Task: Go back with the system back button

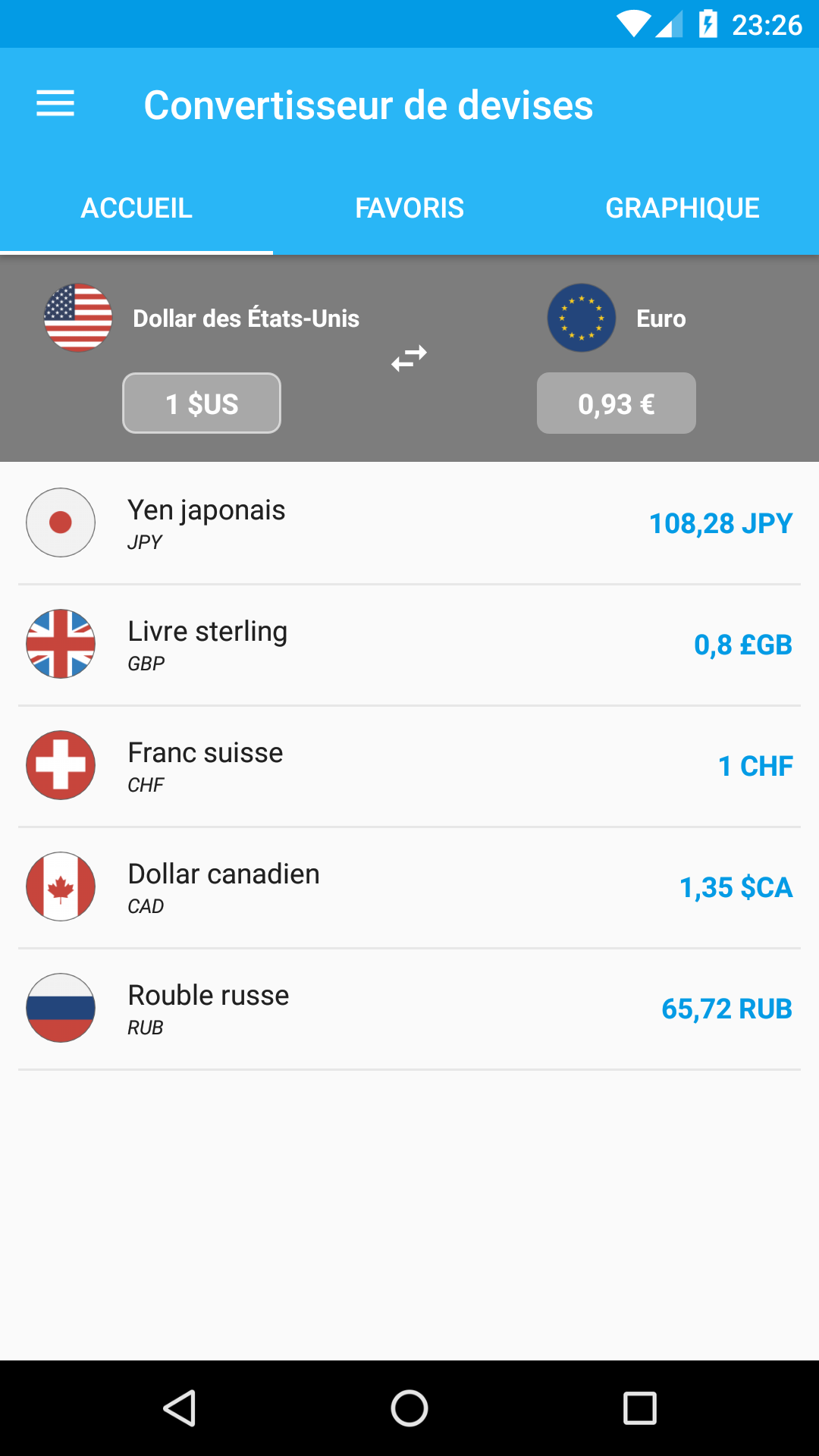Action: [180, 1408]
